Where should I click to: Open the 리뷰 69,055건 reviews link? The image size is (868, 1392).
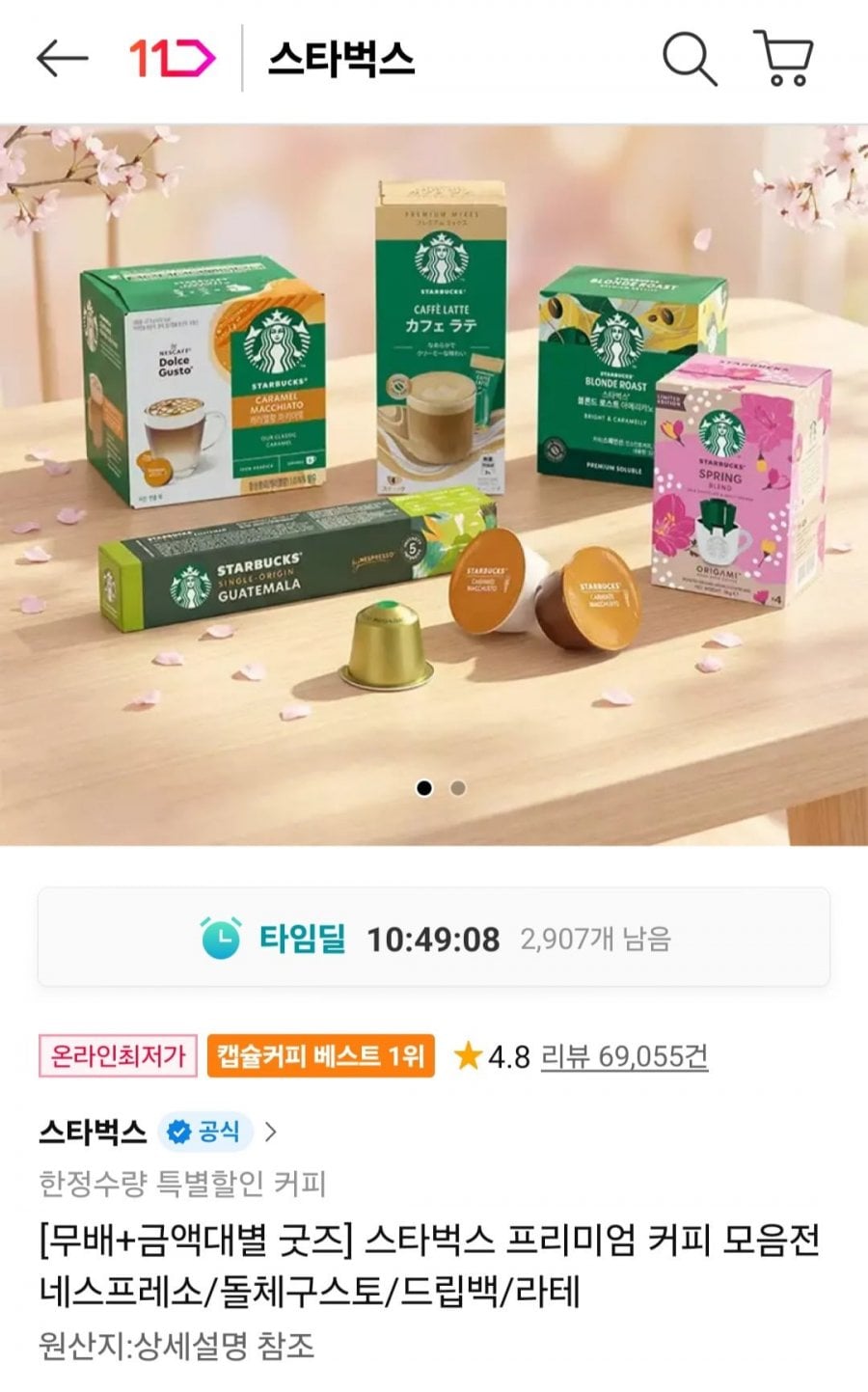point(624,1056)
